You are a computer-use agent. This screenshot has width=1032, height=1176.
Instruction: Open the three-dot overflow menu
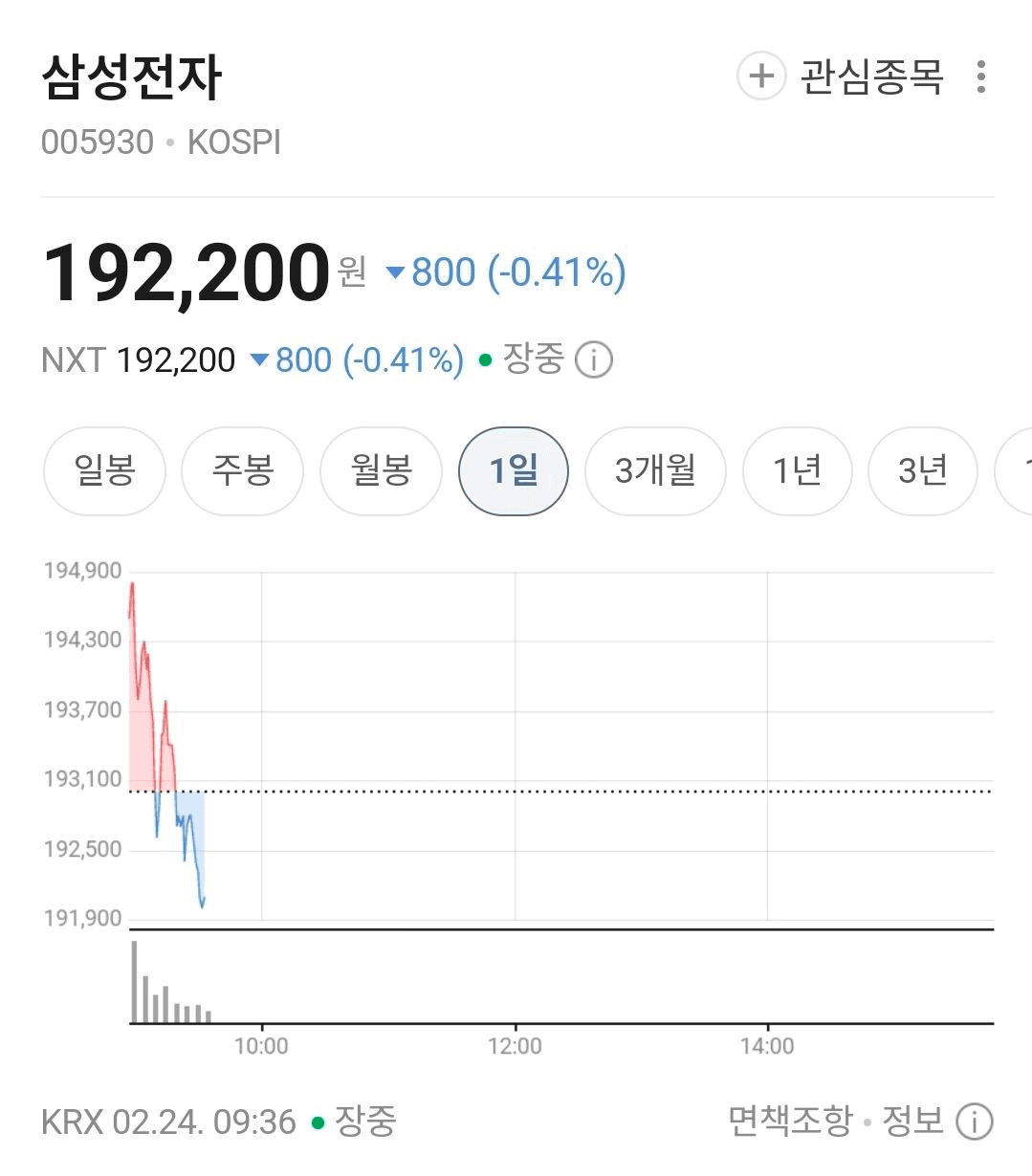980,77
